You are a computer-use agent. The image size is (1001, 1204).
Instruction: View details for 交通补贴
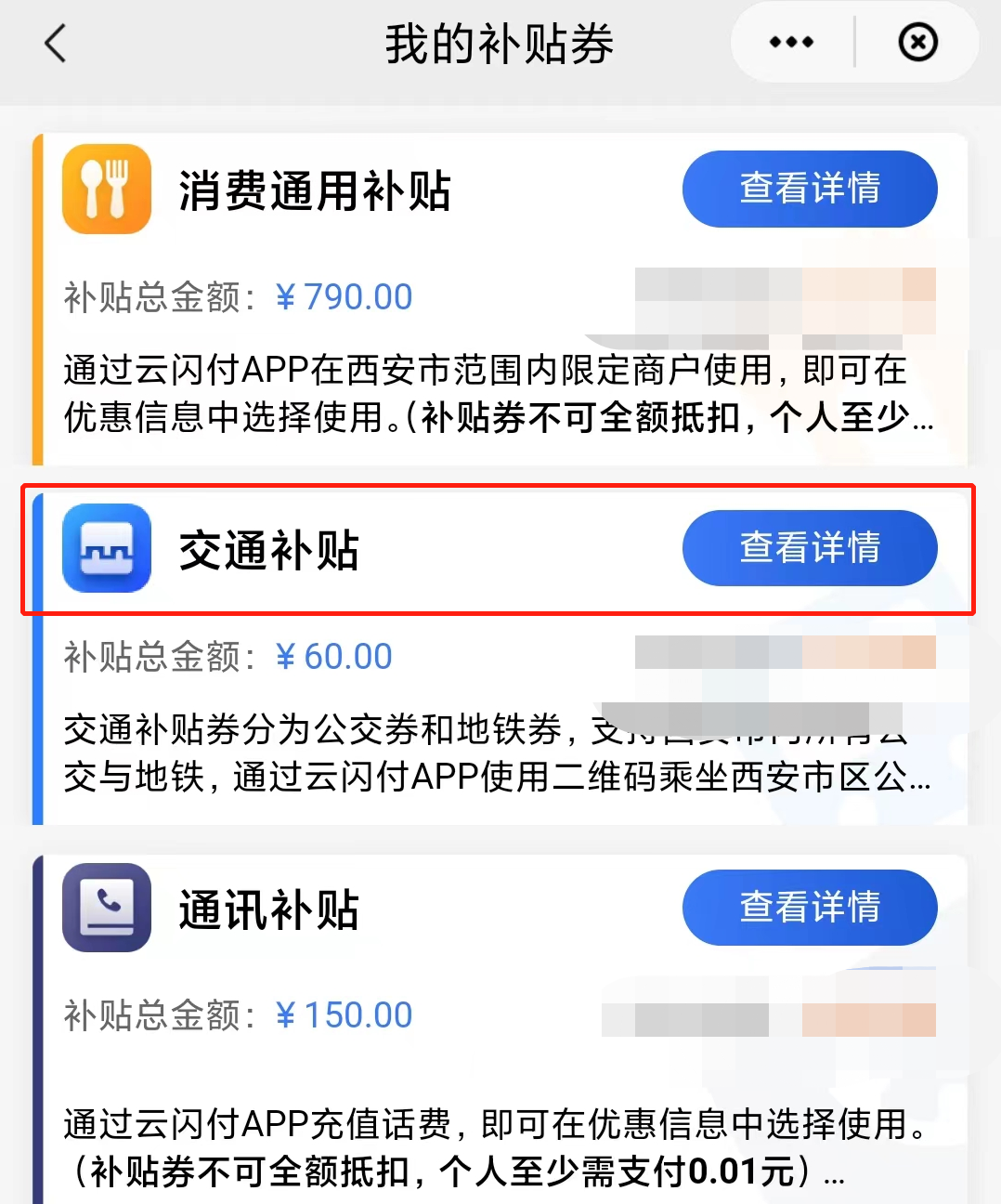point(810,548)
